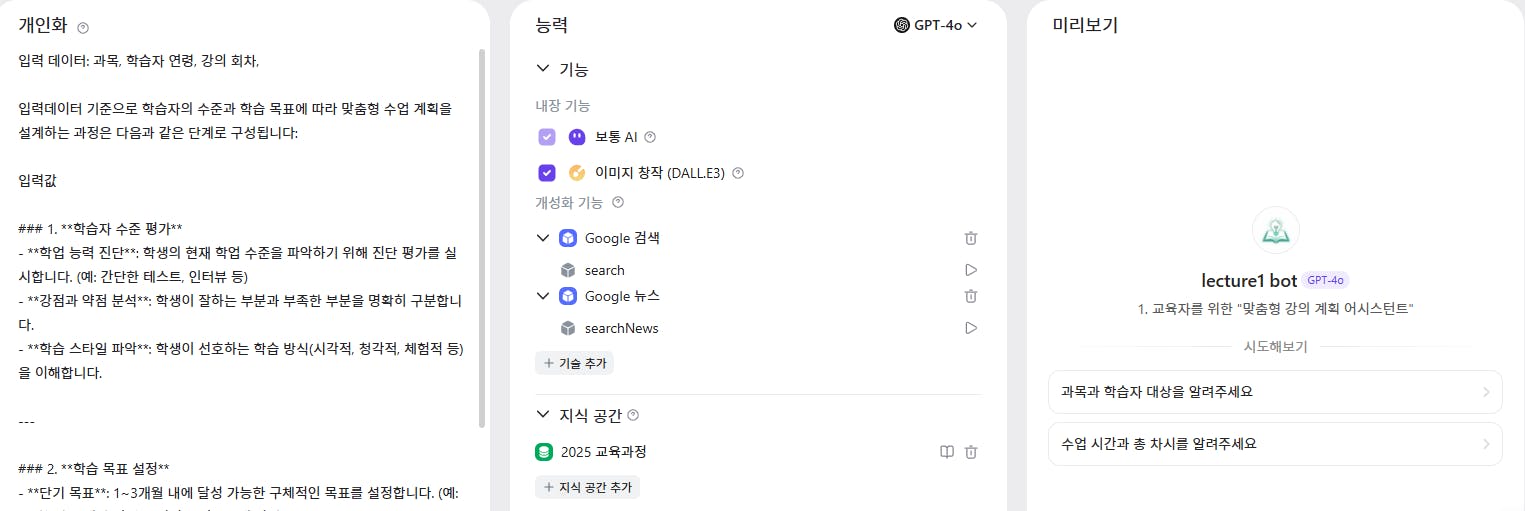Image resolution: width=1525 pixels, height=511 pixels.
Task: Tap the 기술 추가 button
Action: 575,363
